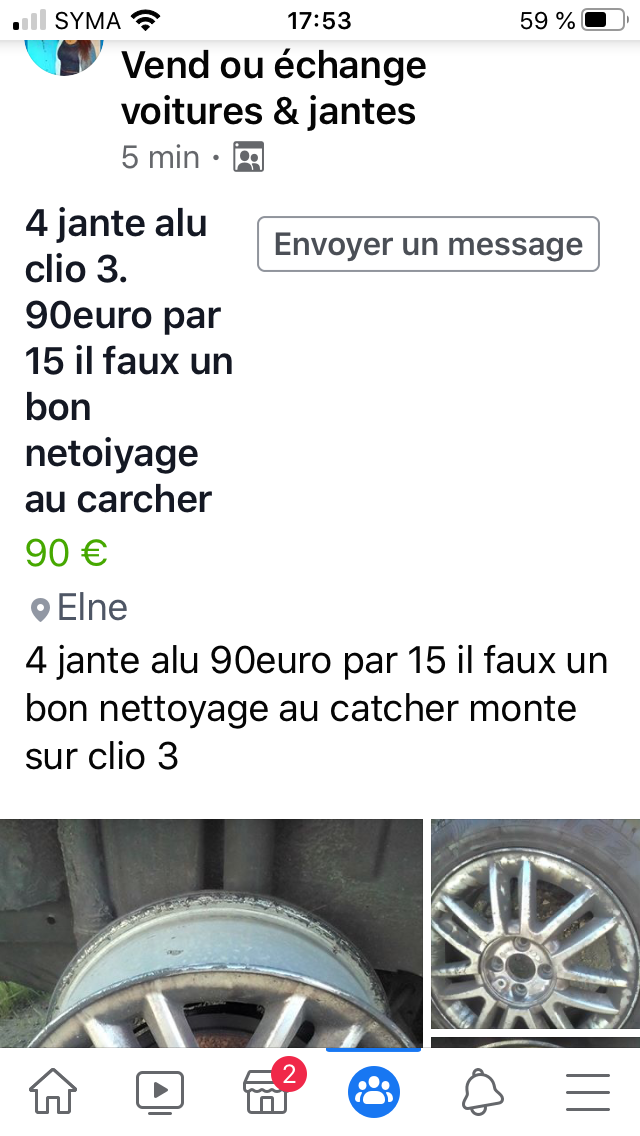Screen dimensions: 640x1136
Task: View the large alloy rim photo
Action: [x=211, y=932]
